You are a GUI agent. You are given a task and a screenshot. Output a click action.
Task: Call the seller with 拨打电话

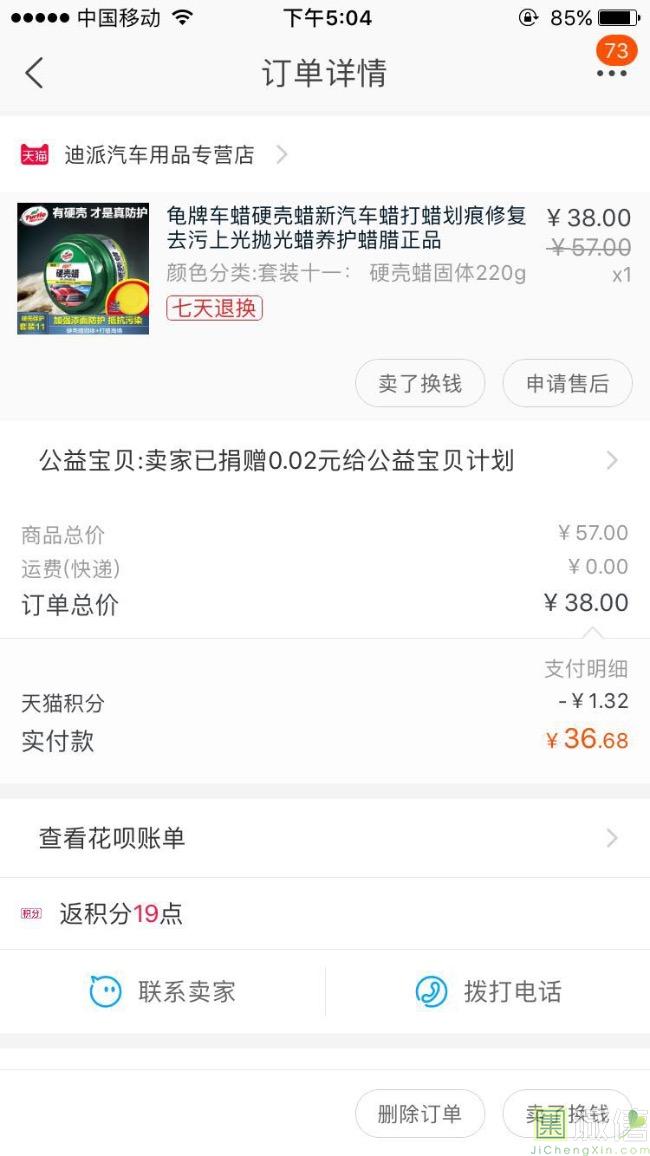coord(488,992)
